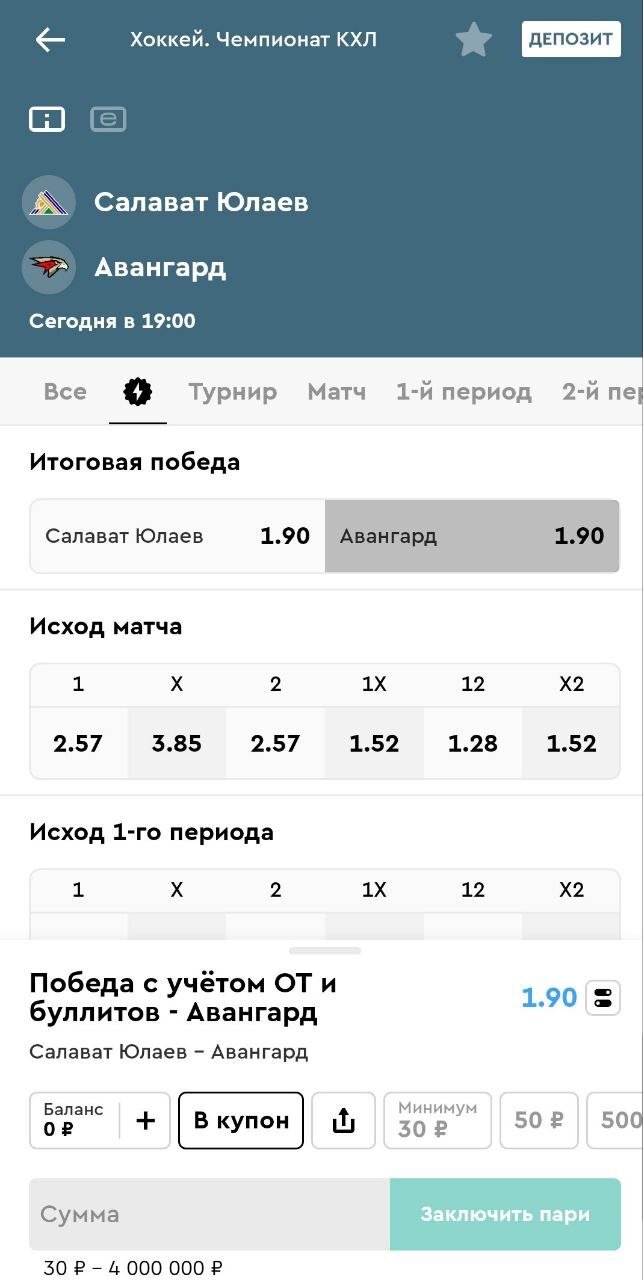Switch to the Все tab
This screenshot has width=643, height=1280.
pyautogui.click(x=65, y=392)
